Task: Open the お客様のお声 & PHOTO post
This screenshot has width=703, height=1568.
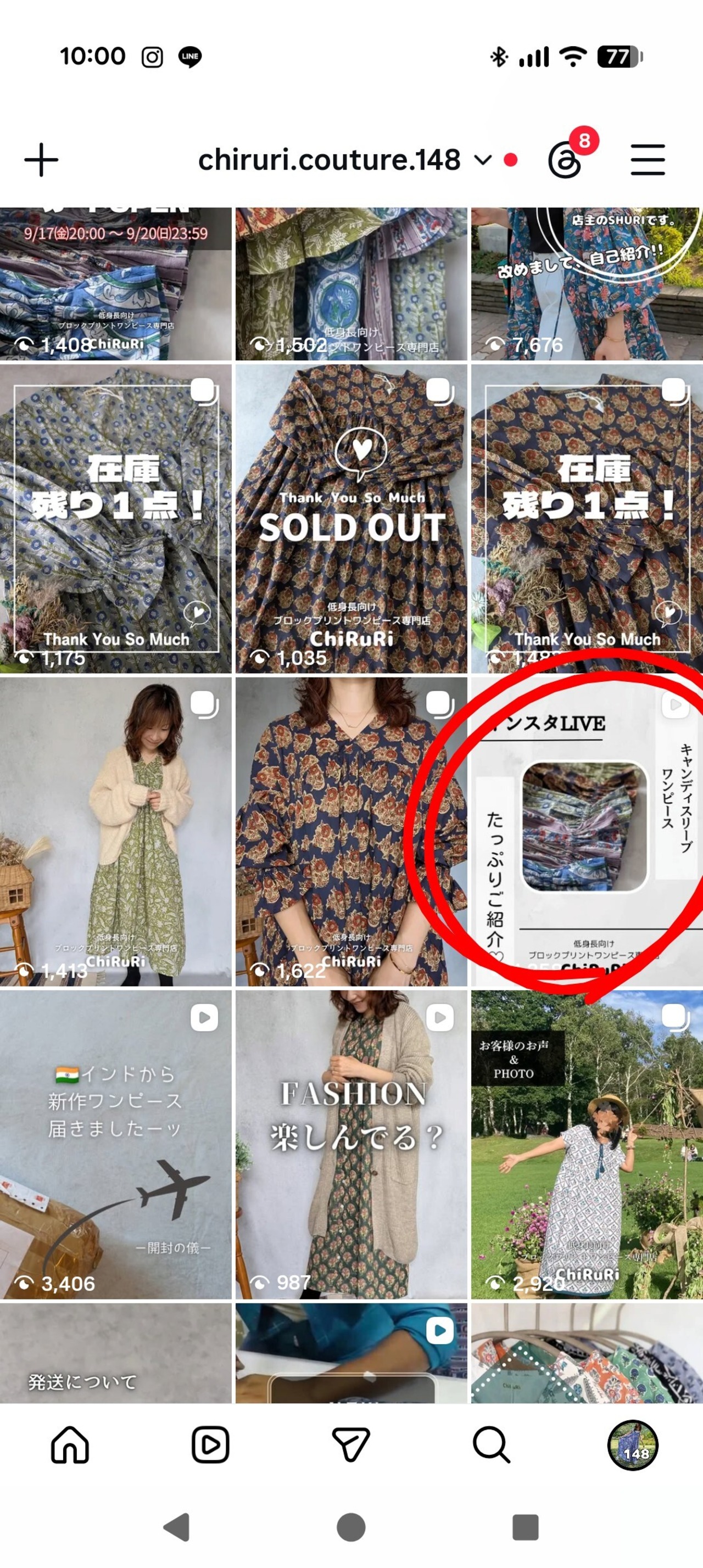Action: click(587, 1144)
